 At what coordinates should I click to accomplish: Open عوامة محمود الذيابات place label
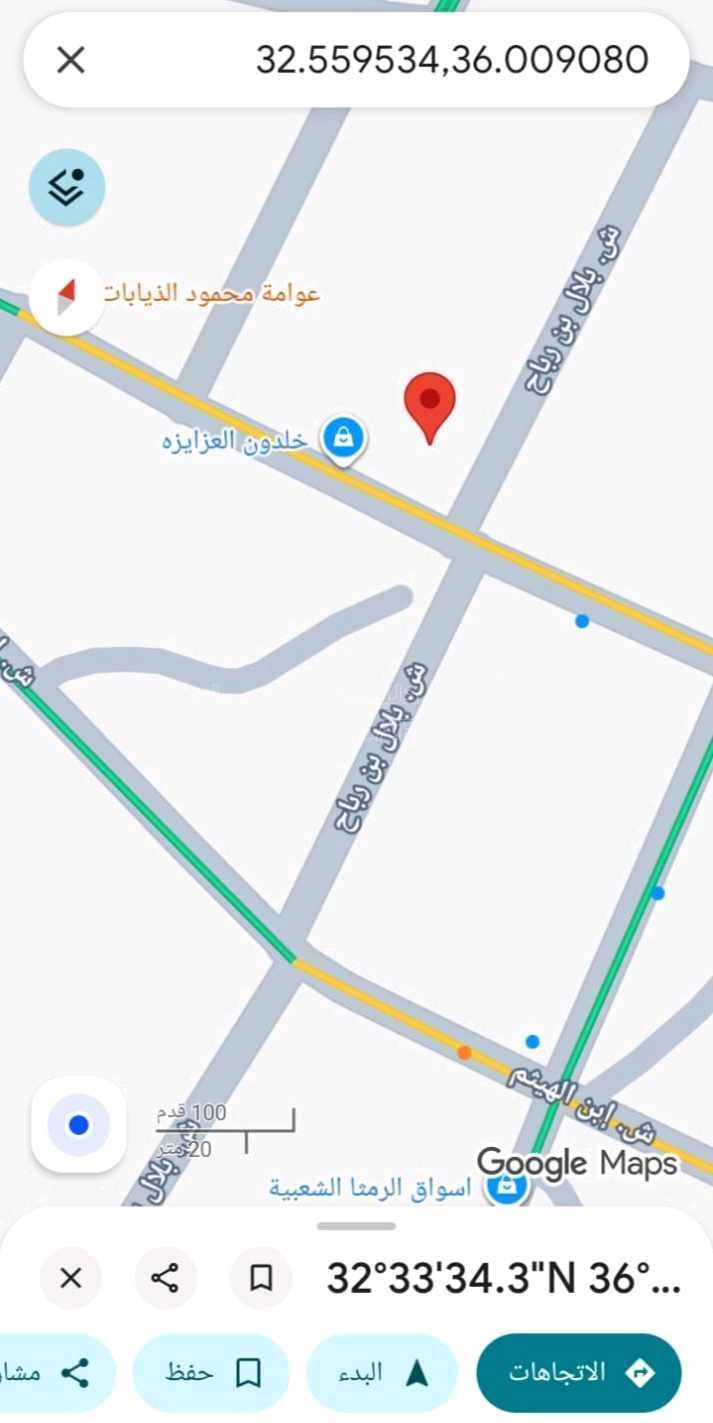pyautogui.click(x=212, y=293)
